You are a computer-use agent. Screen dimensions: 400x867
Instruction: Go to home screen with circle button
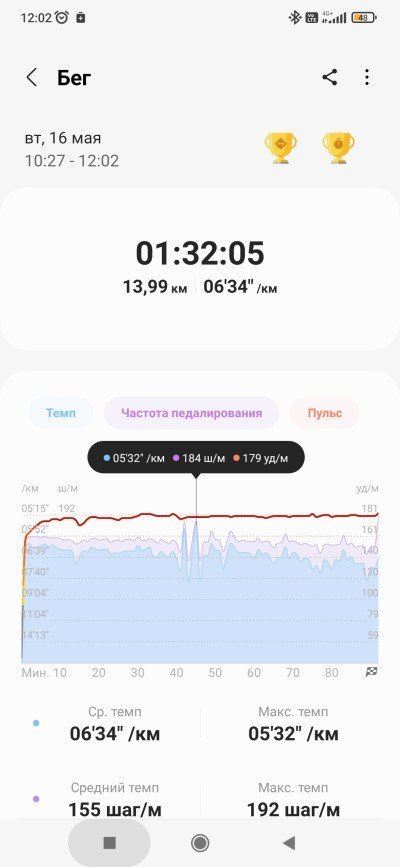click(x=200, y=843)
